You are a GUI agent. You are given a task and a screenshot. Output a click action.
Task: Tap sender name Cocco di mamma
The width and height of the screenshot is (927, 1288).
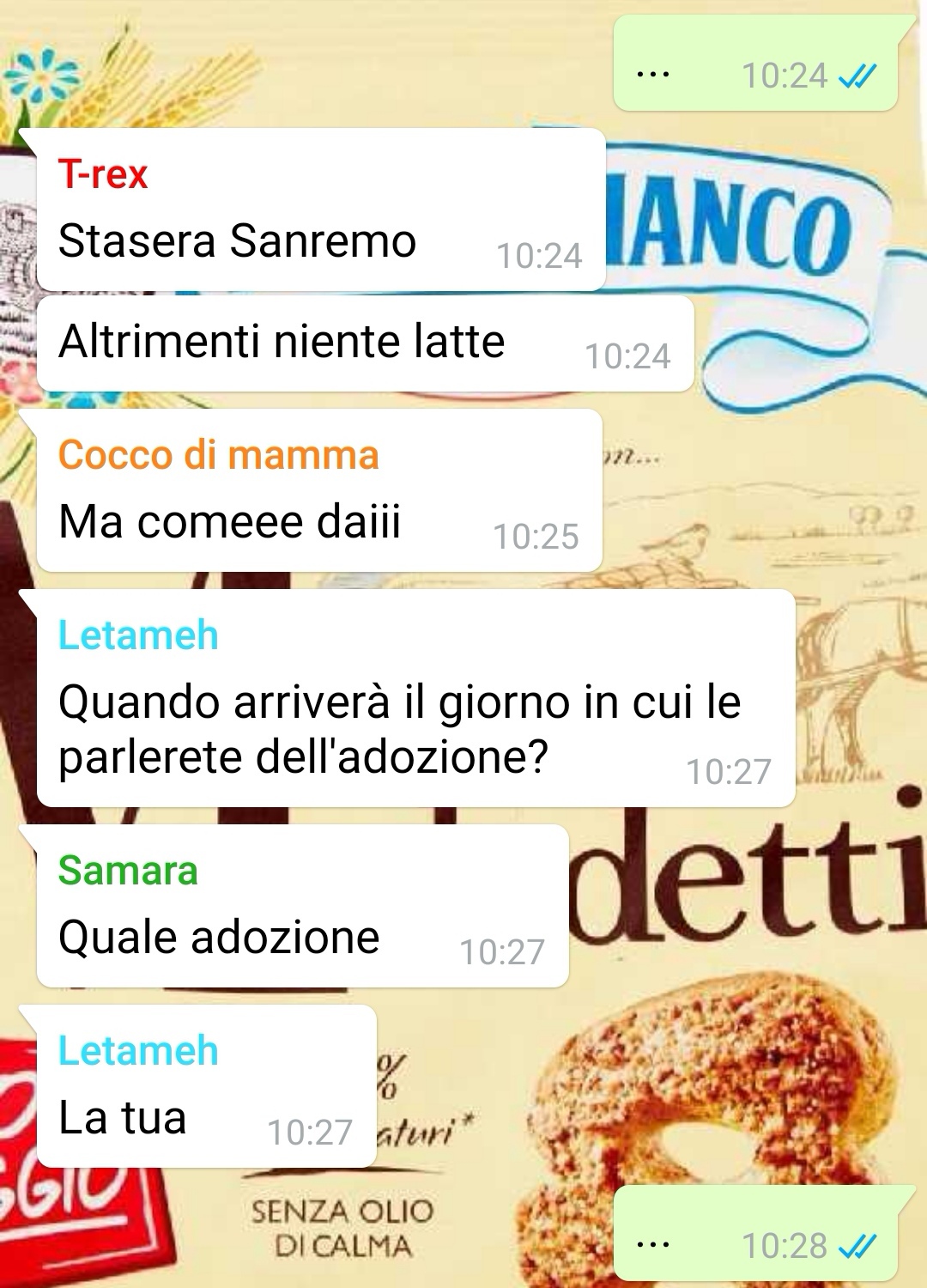coord(218,454)
